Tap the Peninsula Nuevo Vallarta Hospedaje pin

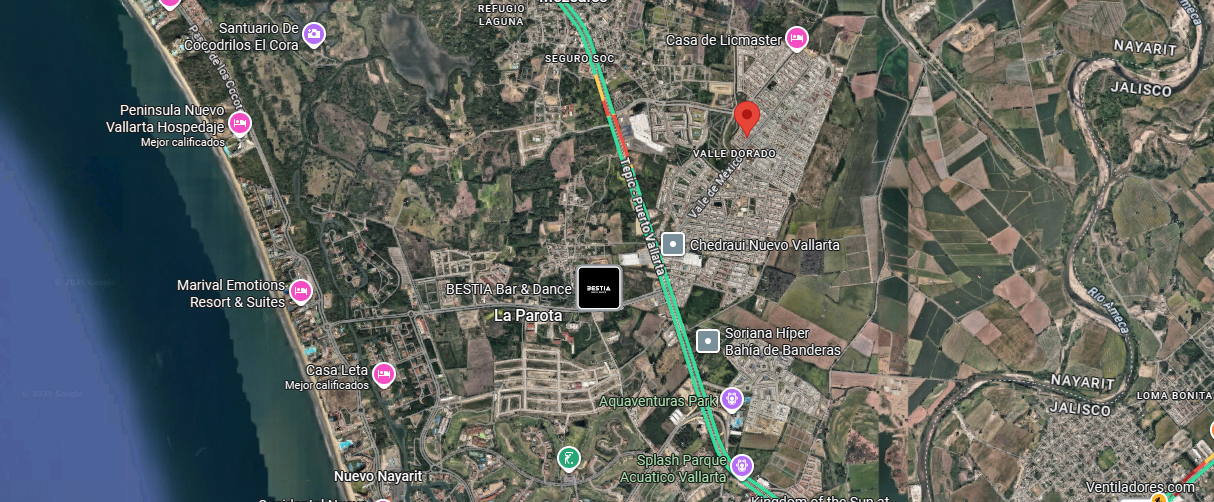[239, 123]
